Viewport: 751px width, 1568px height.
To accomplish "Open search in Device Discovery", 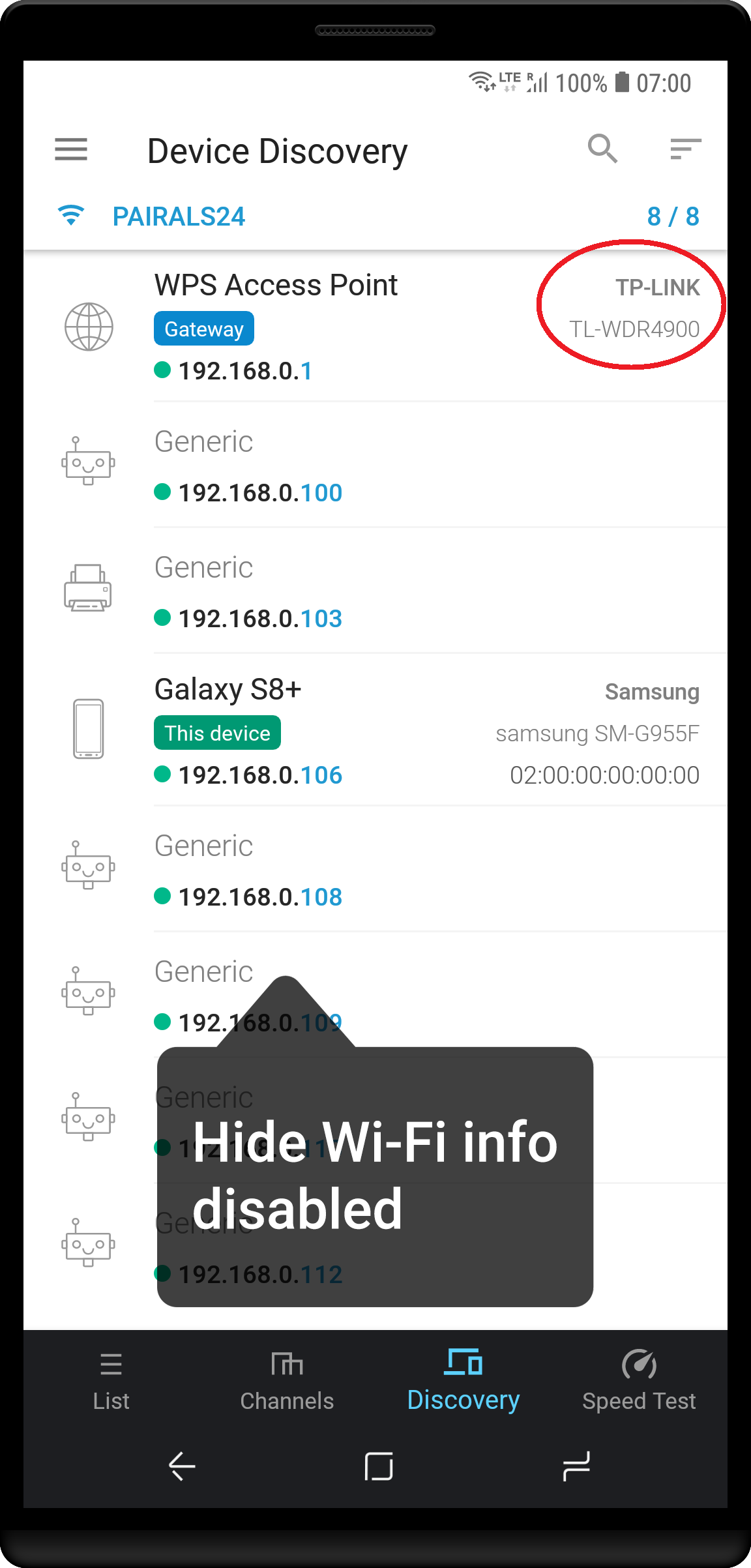I will [x=602, y=149].
